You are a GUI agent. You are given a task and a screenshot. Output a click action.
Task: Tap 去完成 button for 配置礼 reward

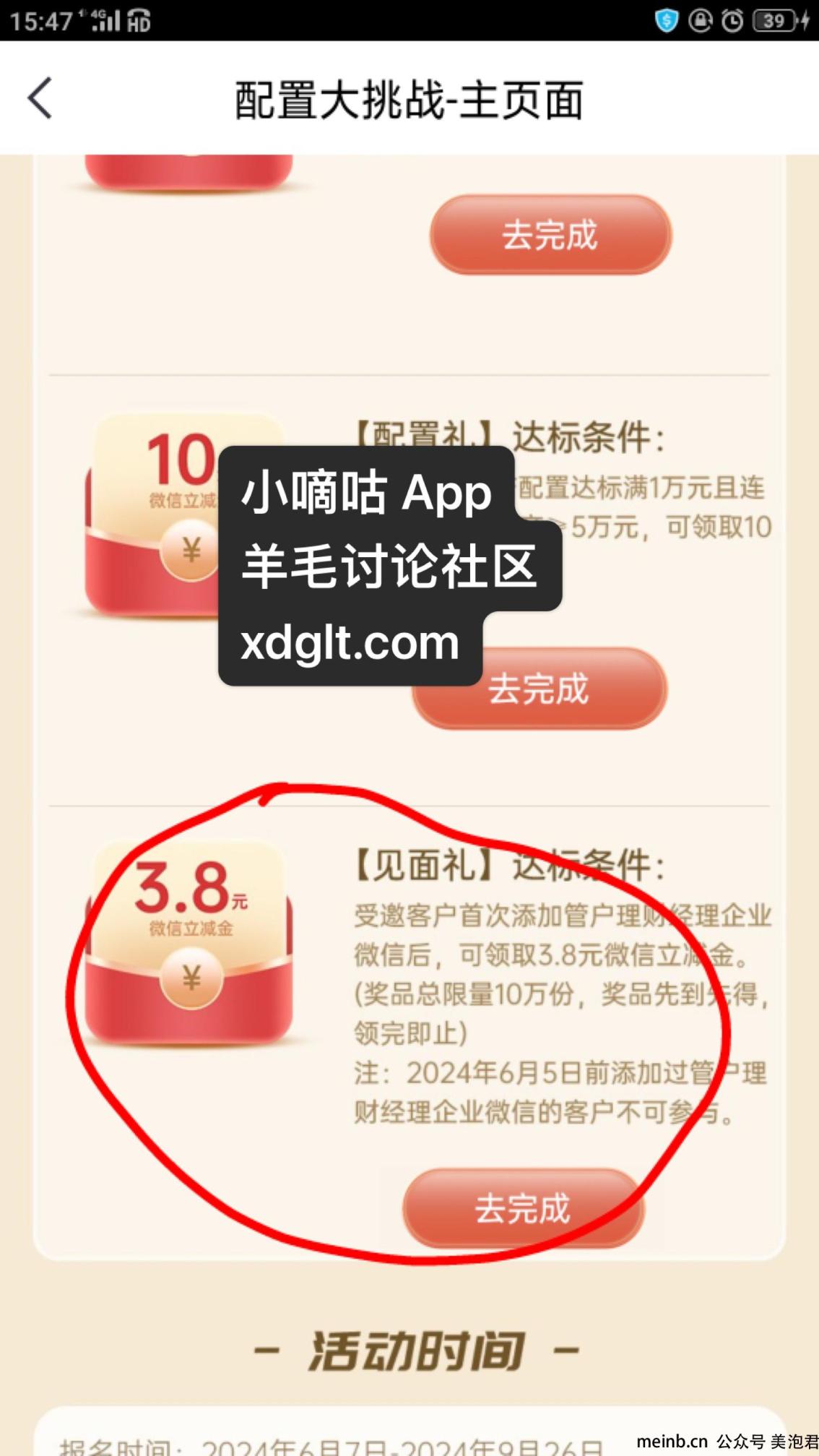pyautogui.click(x=539, y=689)
